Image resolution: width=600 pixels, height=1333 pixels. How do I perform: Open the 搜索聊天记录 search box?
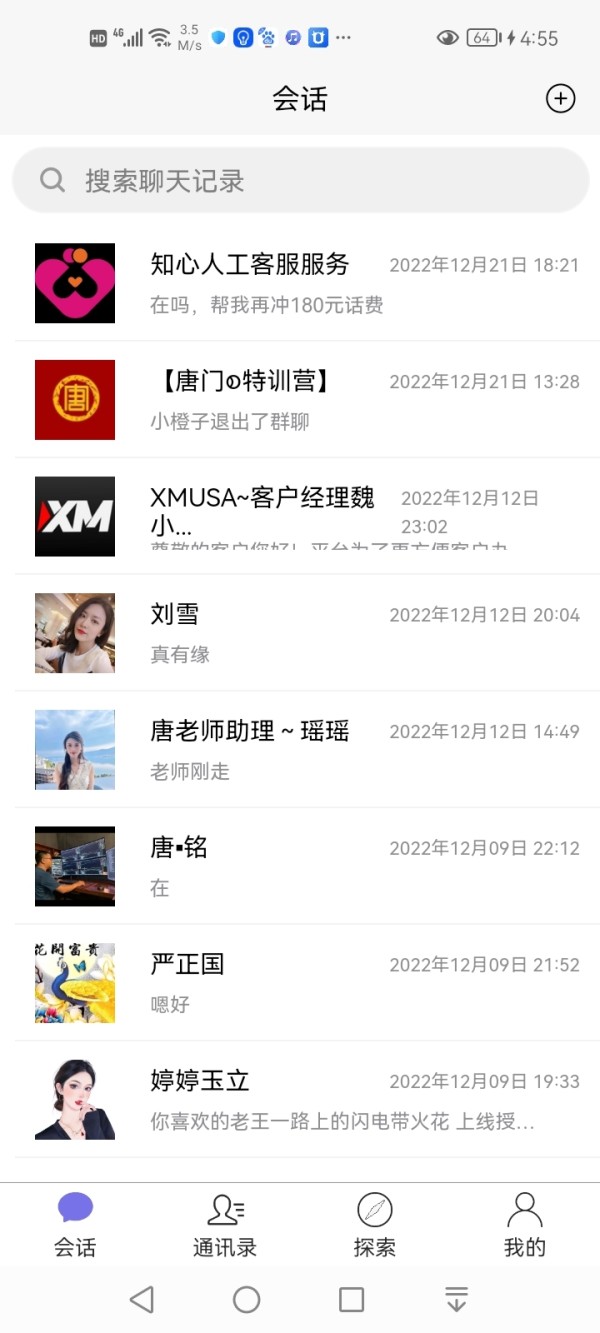pyautogui.click(x=300, y=180)
